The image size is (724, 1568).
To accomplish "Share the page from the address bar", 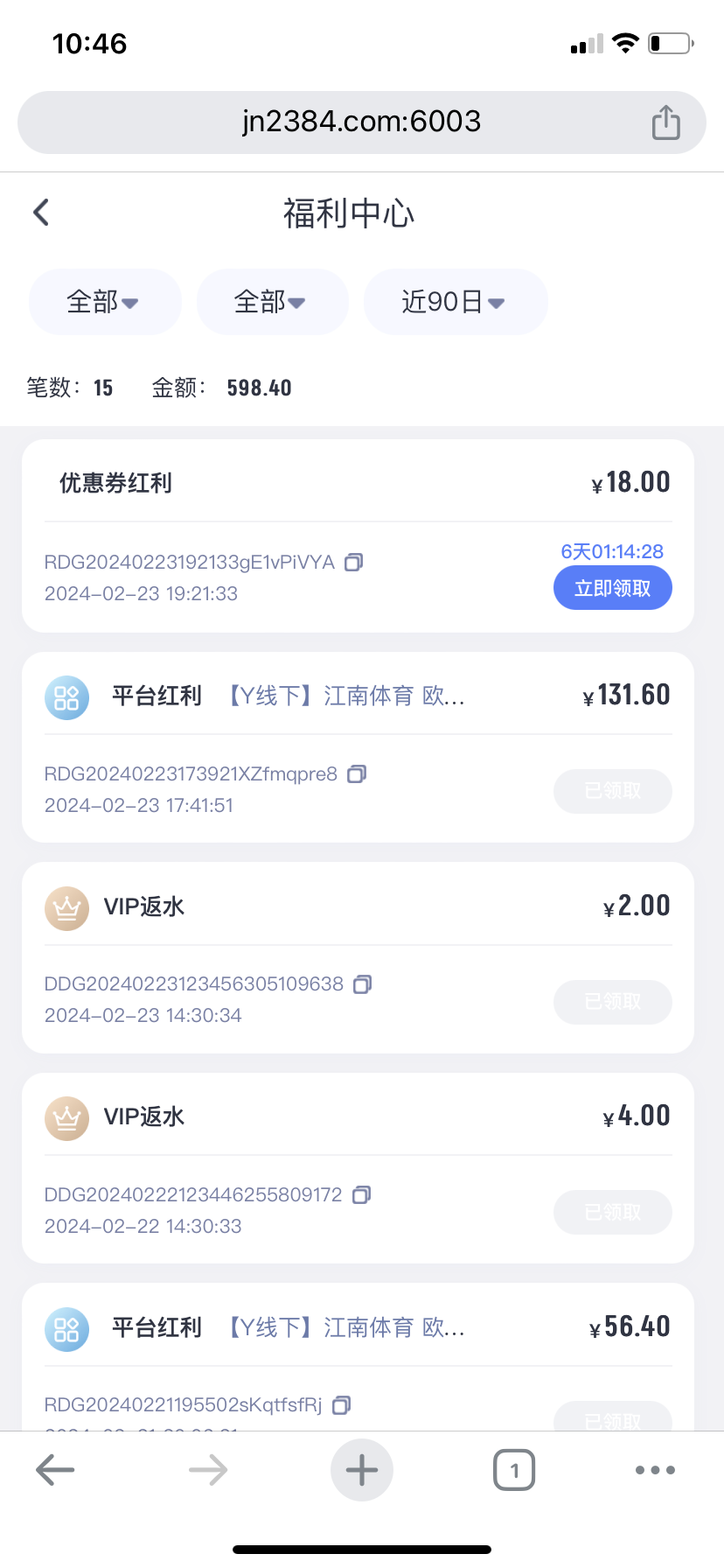I will pyautogui.click(x=665, y=122).
